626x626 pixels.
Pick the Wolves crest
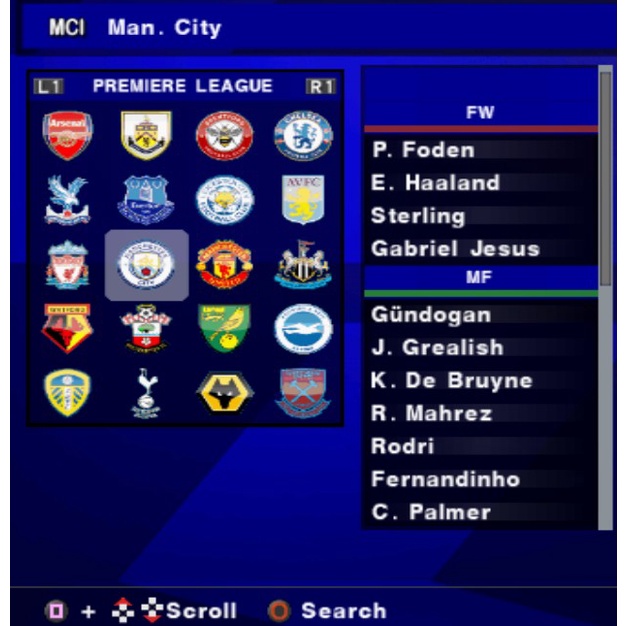(225, 393)
